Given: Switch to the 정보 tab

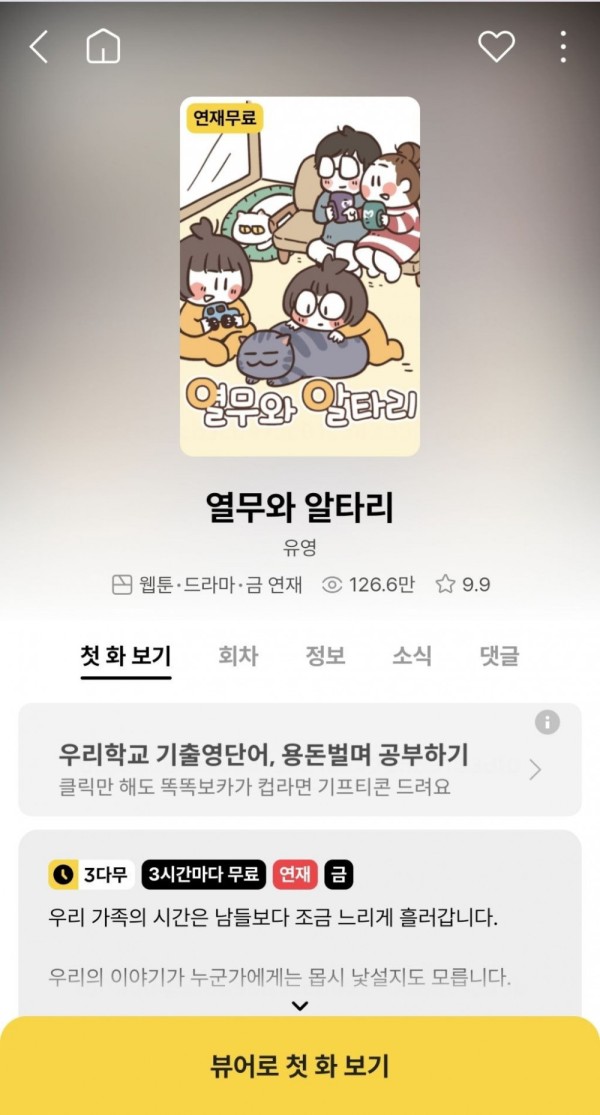Looking at the screenshot, I should (x=325, y=656).
